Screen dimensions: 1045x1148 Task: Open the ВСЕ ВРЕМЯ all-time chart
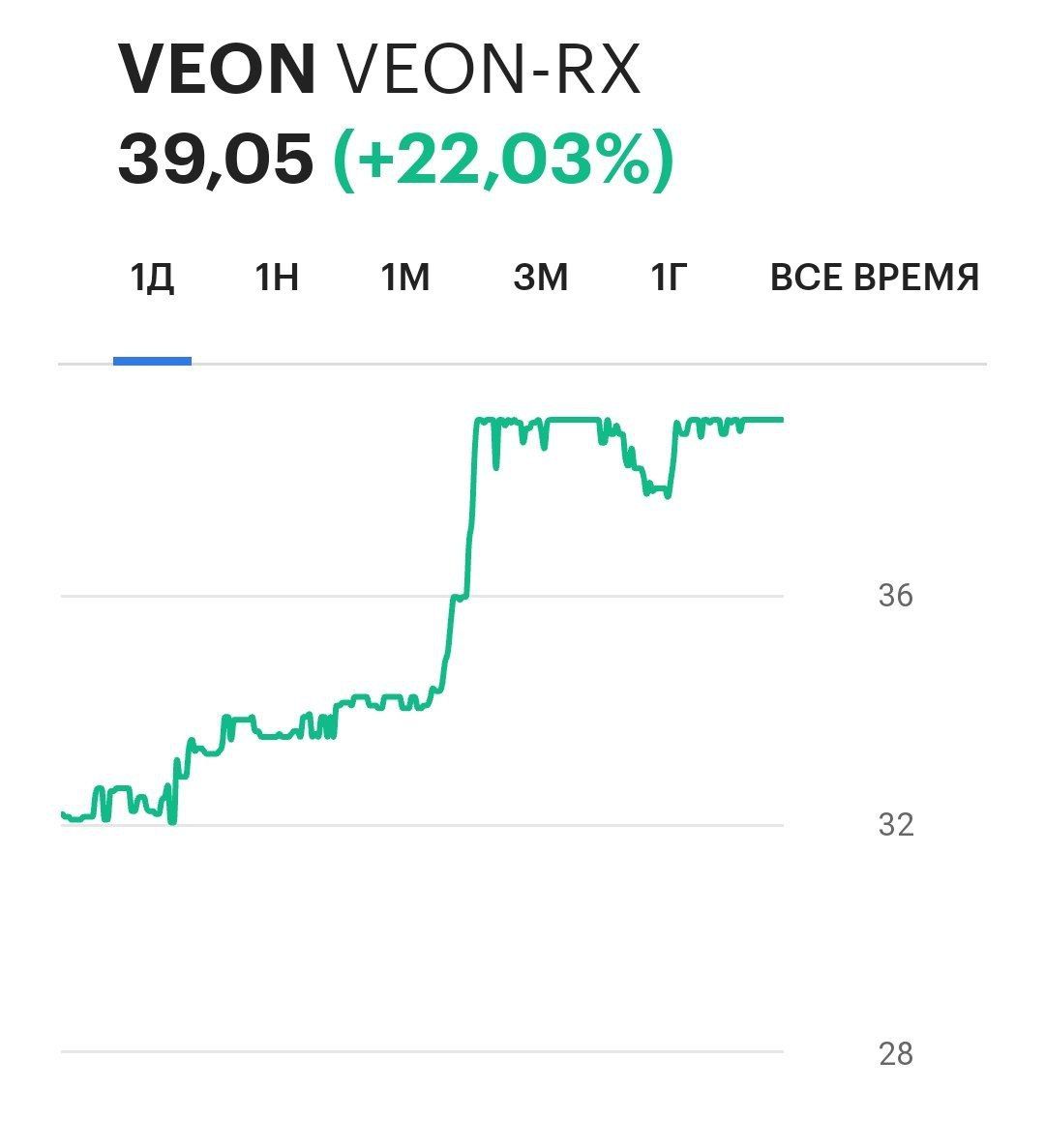pyautogui.click(x=875, y=279)
